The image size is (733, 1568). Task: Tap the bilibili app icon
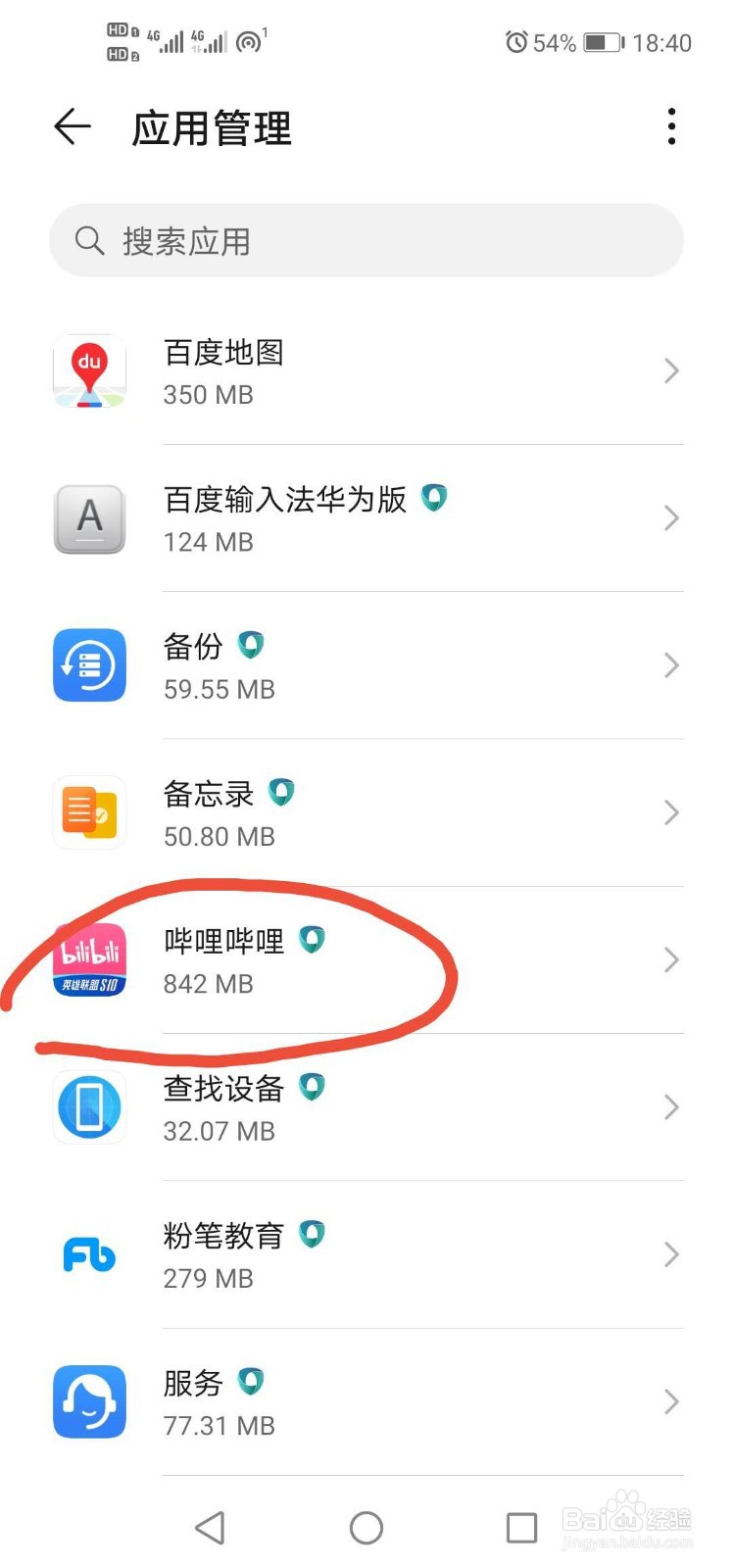click(x=89, y=960)
